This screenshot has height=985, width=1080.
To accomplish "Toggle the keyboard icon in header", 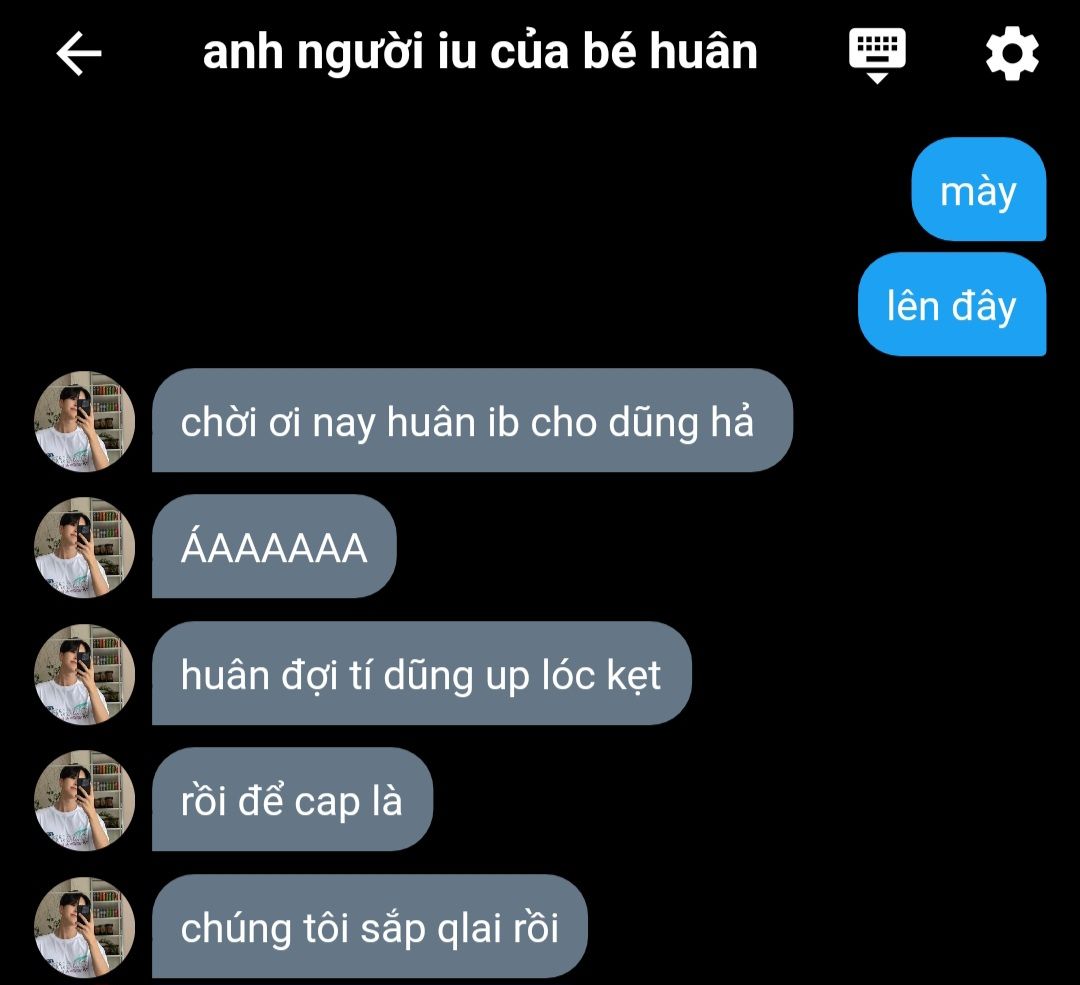I will [877, 53].
